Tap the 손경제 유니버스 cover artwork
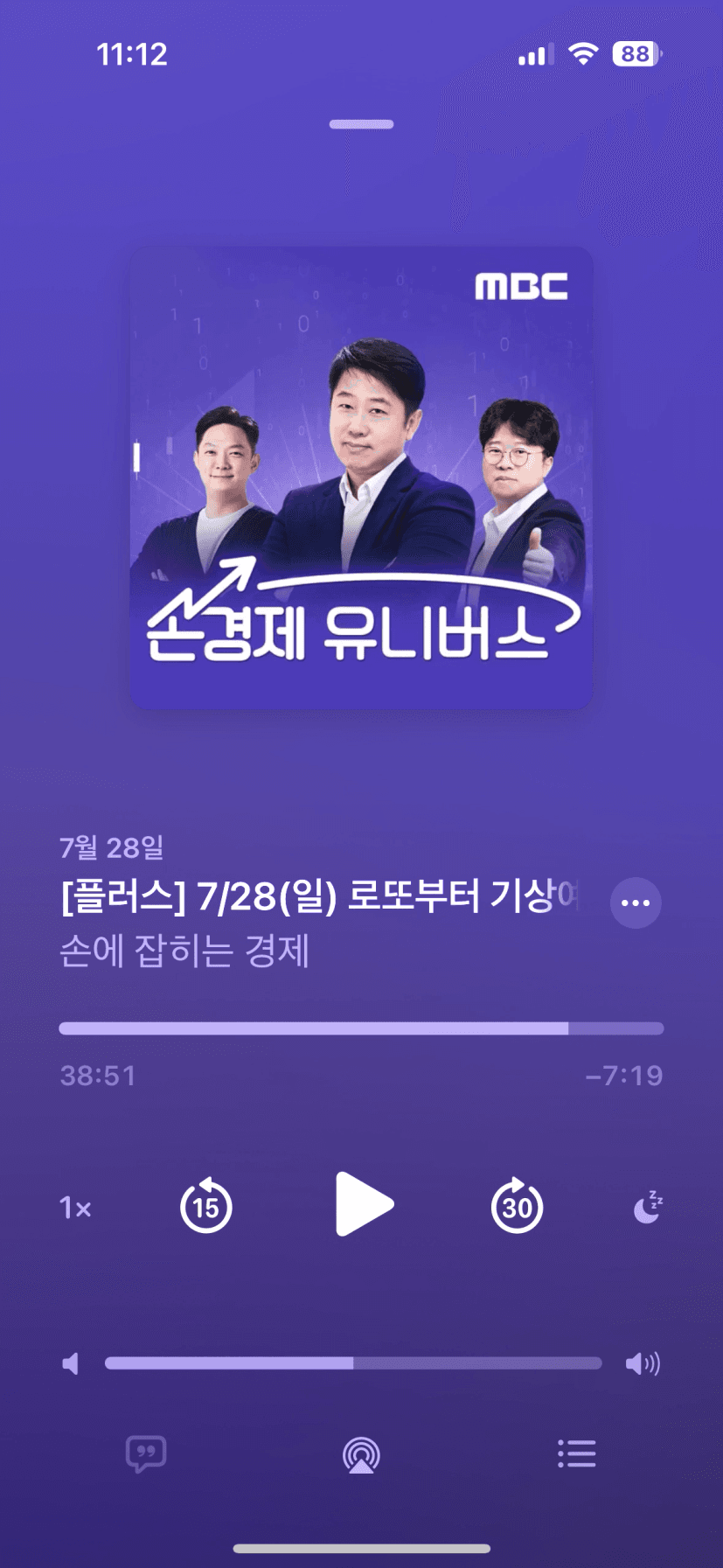 point(361,477)
